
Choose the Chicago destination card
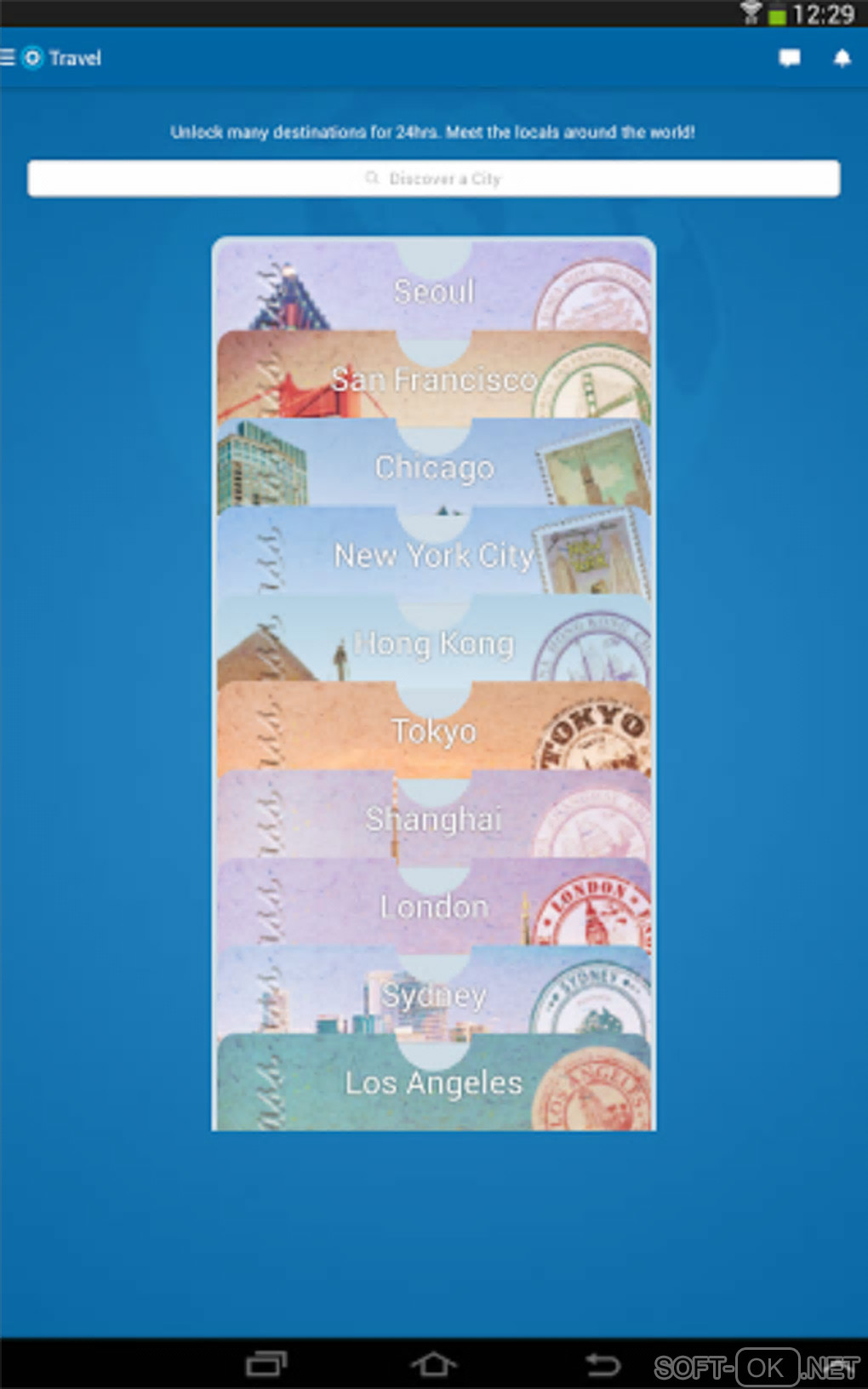click(433, 468)
